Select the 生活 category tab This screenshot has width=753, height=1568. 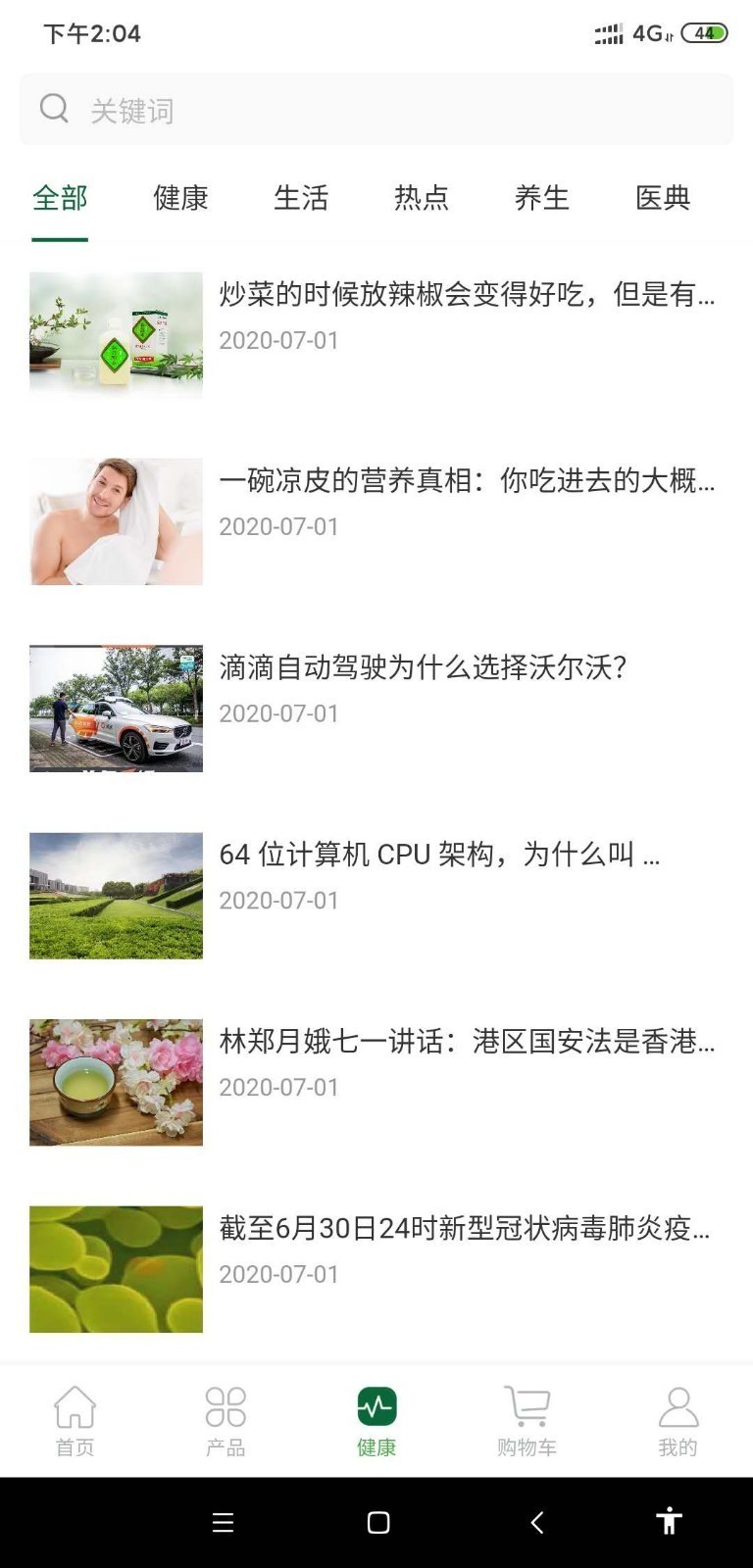pyautogui.click(x=301, y=198)
